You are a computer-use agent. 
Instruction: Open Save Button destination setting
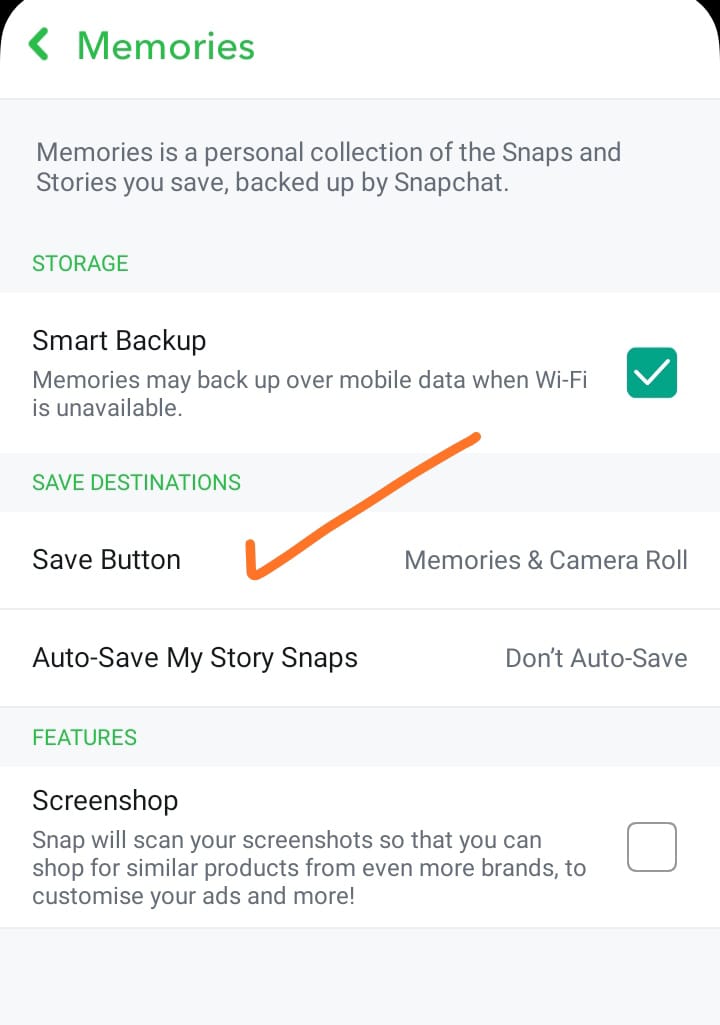[x=360, y=560]
